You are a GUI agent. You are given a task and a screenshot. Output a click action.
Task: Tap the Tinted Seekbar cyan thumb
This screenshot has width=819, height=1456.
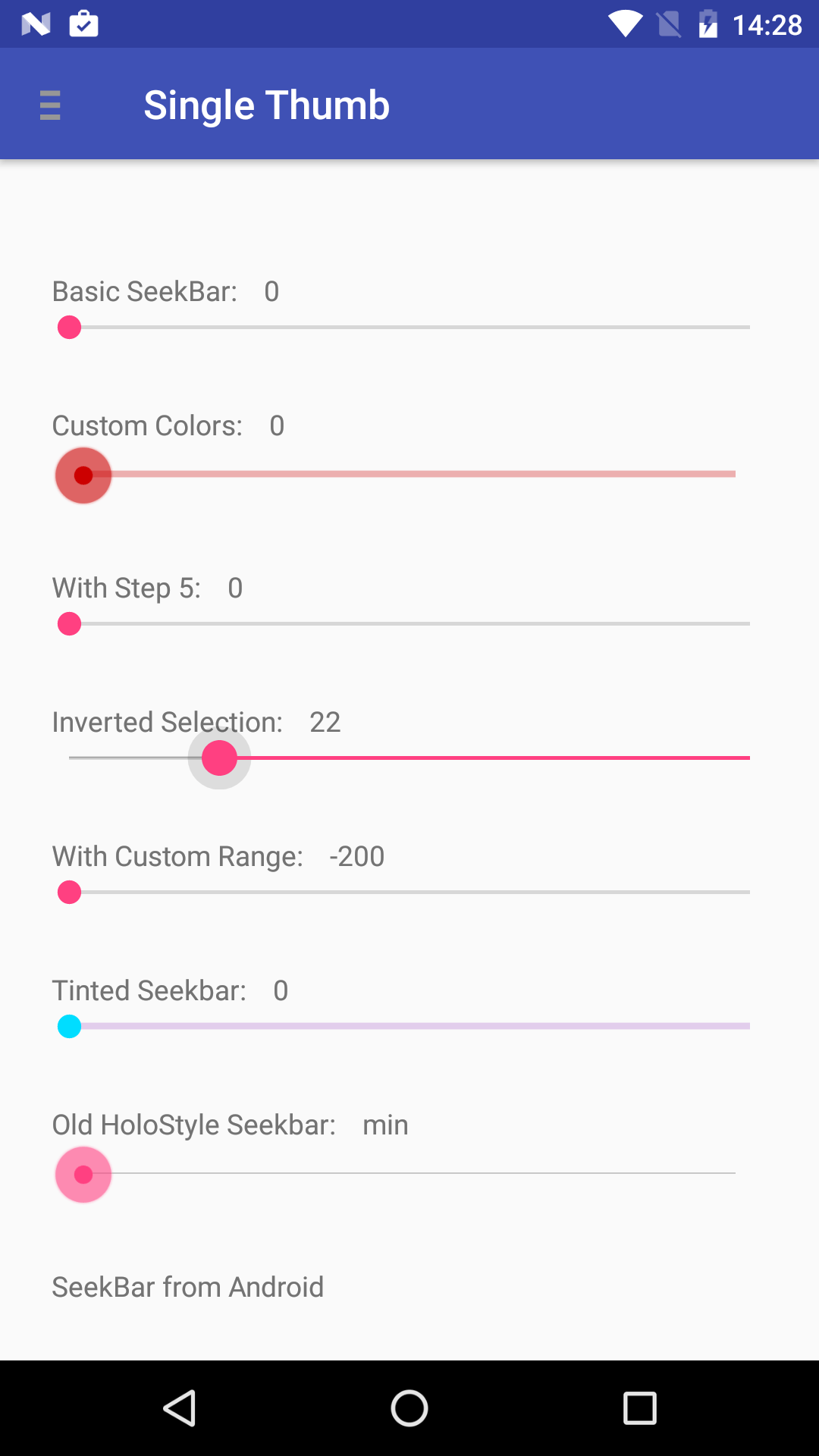point(70,1027)
